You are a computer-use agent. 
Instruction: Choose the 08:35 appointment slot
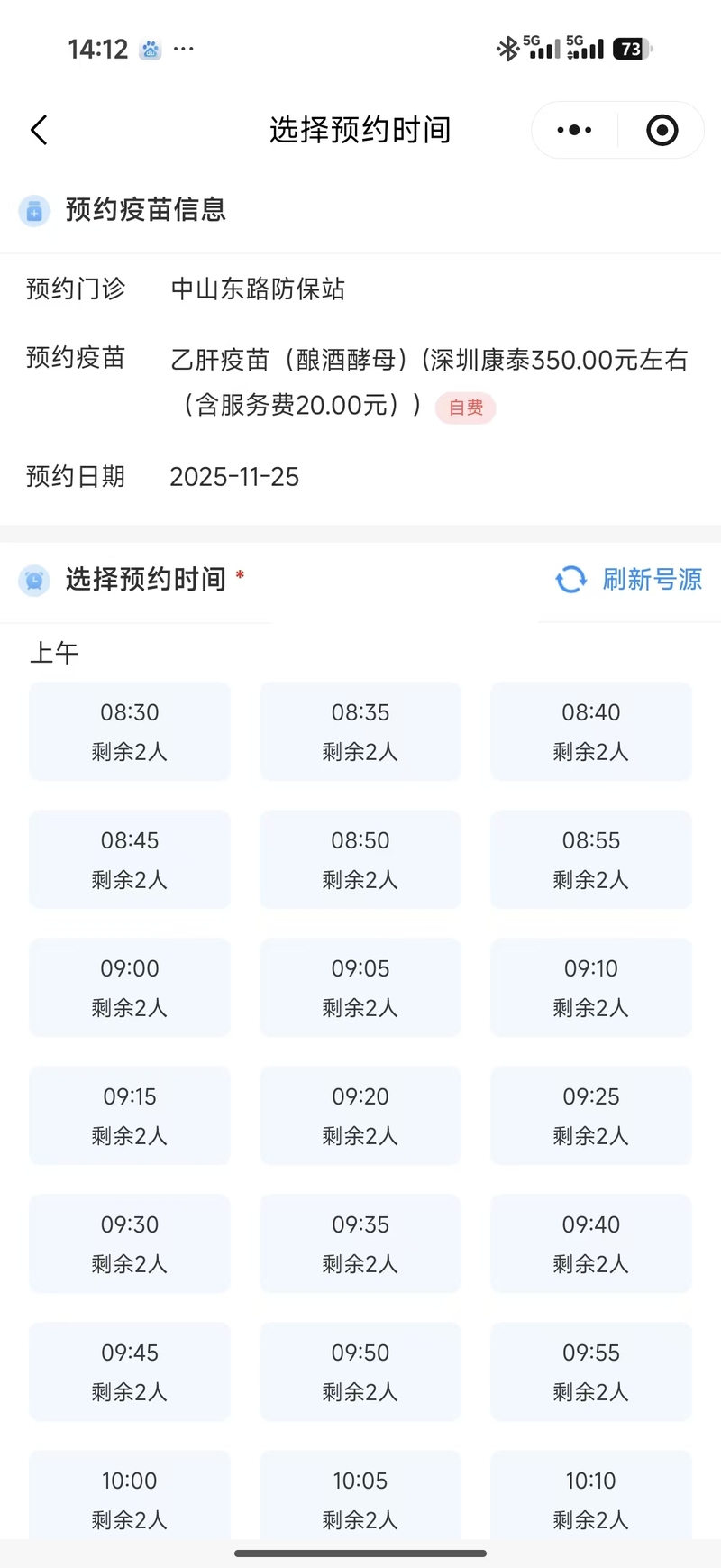coord(360,731)
